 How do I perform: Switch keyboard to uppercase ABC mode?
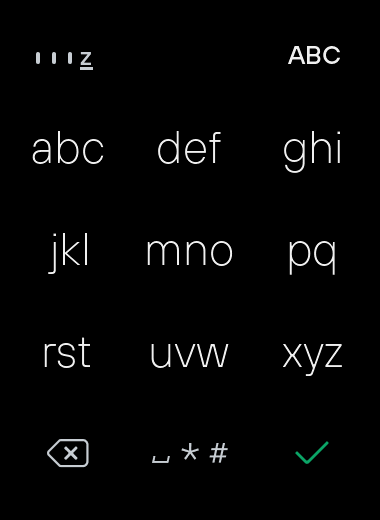point(314,55)
